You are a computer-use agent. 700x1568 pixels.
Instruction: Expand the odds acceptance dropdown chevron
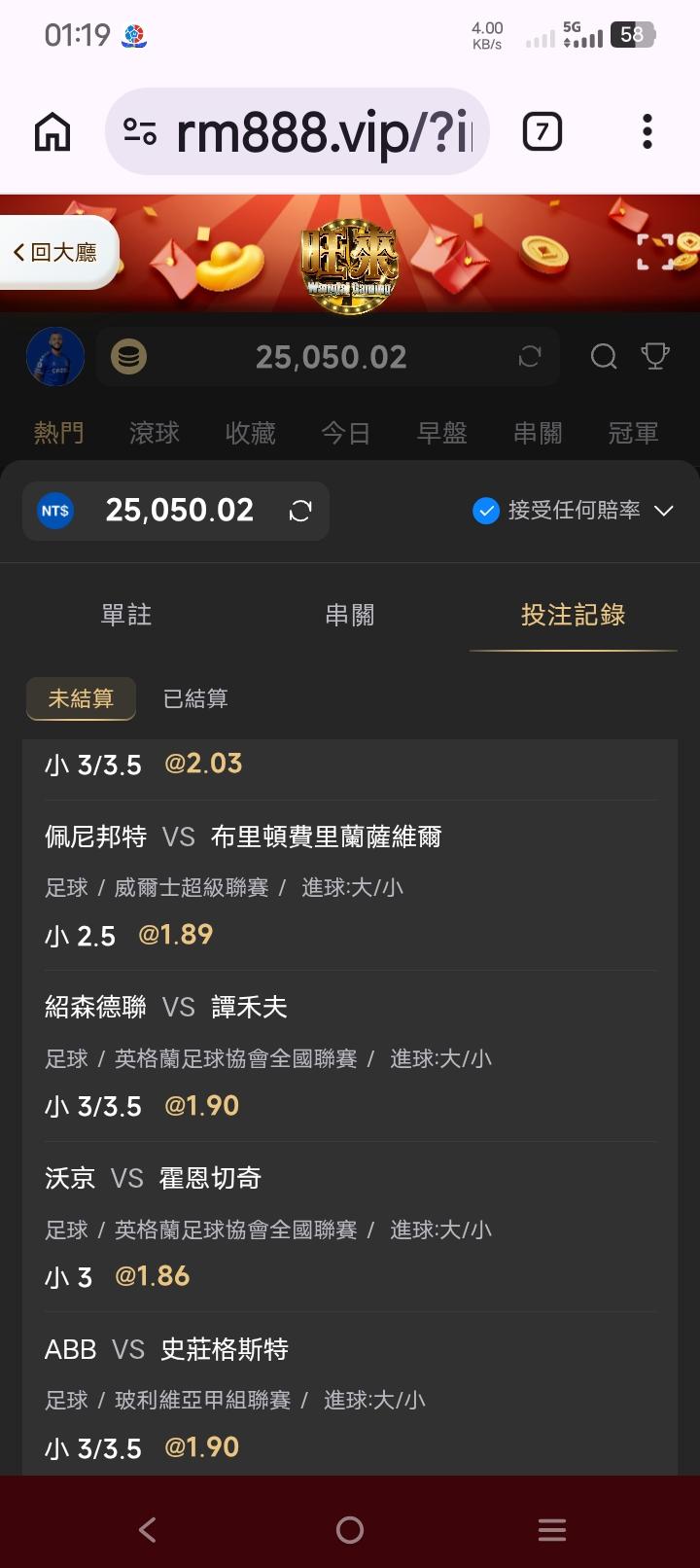click(664, 511)
